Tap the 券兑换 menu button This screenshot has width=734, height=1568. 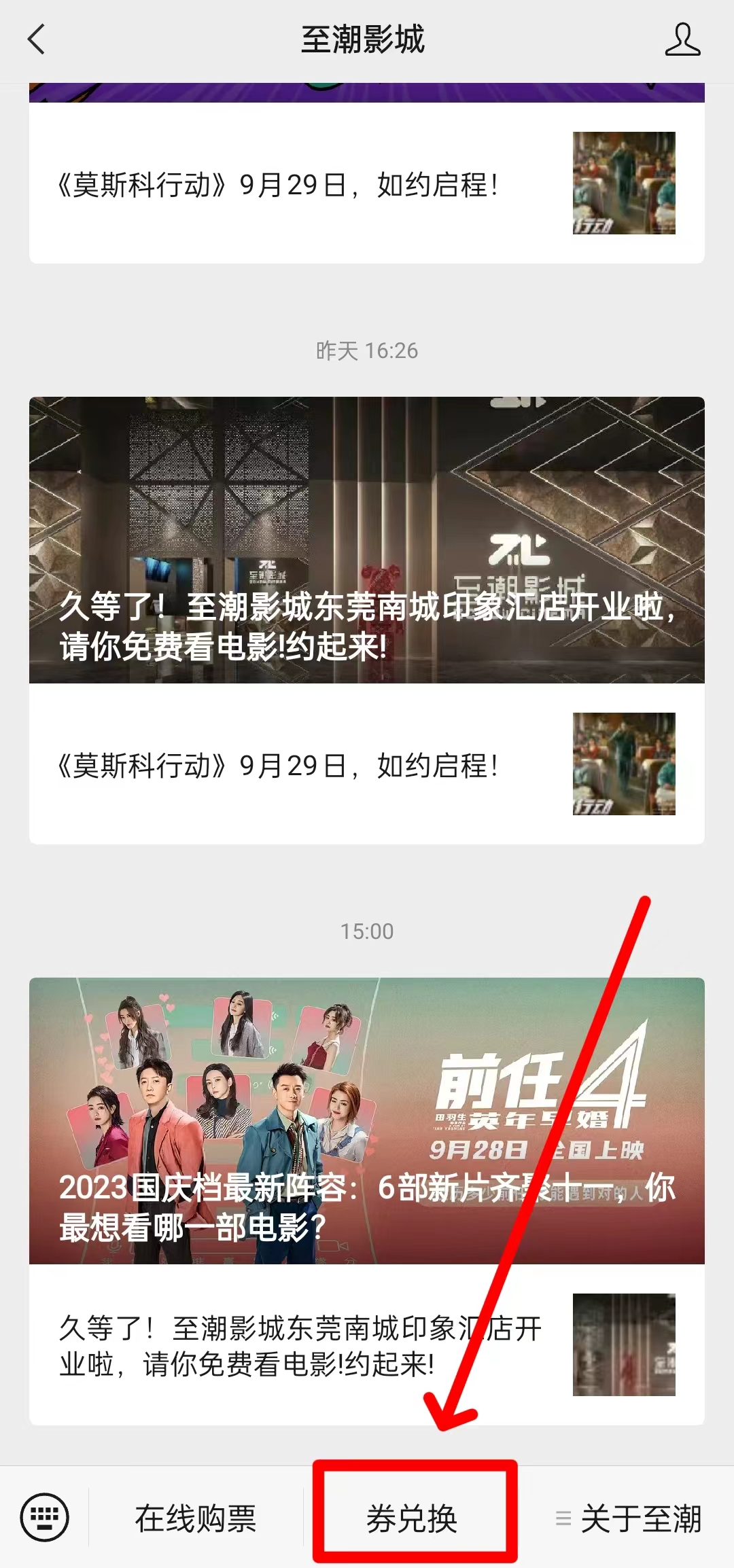(412, 1518)
